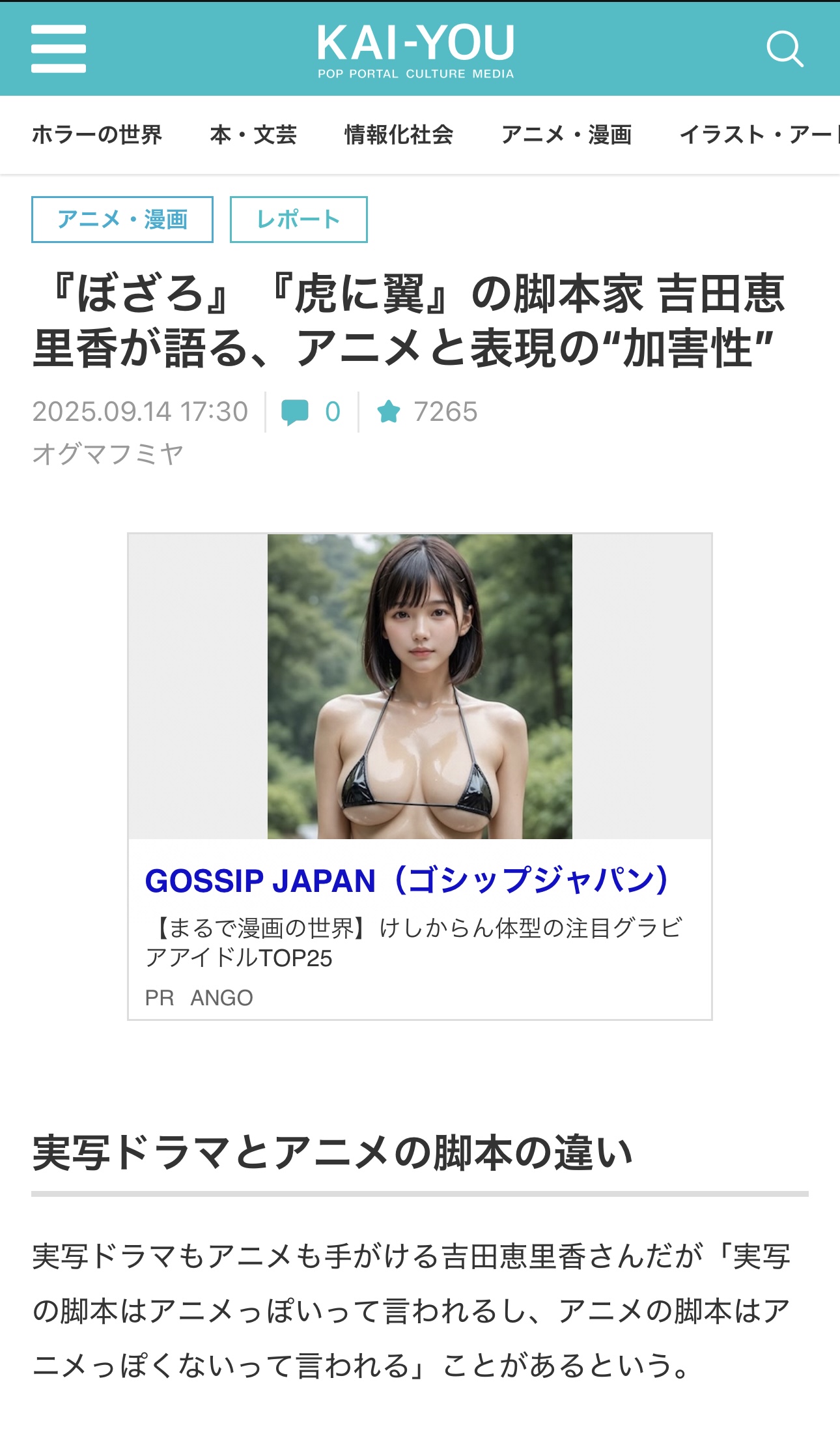Viewport: 840px width, 1434px height.
Task: Open comments via speech bubble icon
Action: point(295,412)
